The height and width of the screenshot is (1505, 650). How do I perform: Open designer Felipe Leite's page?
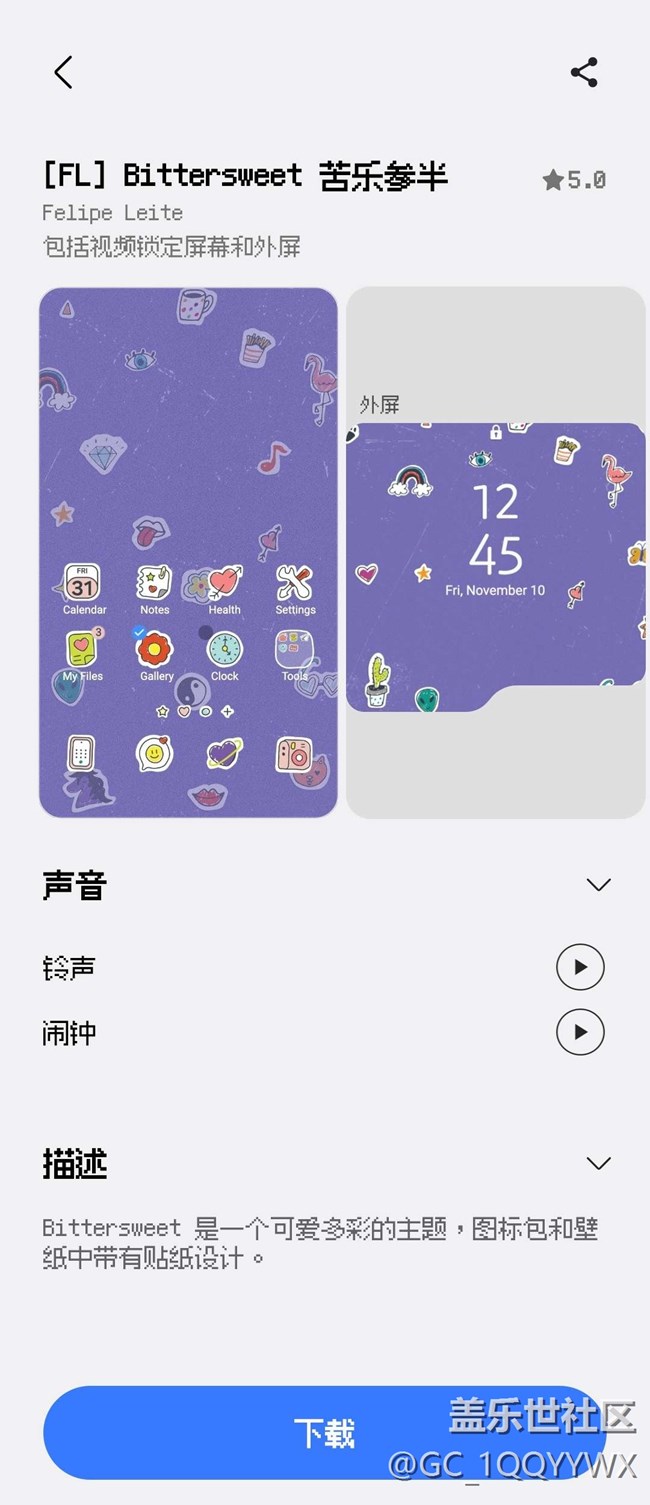point(112,213)
